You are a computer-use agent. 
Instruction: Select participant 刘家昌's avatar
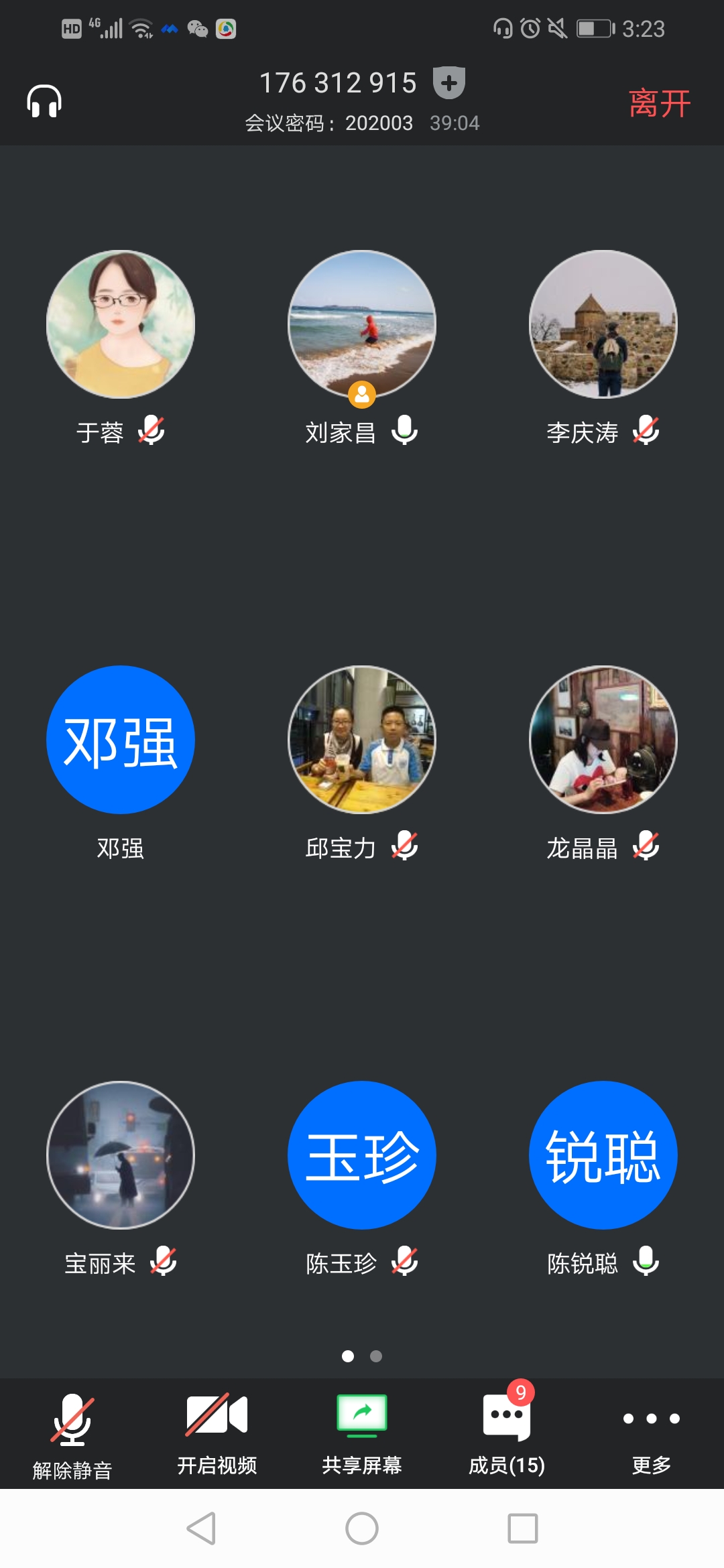[362, 324]
